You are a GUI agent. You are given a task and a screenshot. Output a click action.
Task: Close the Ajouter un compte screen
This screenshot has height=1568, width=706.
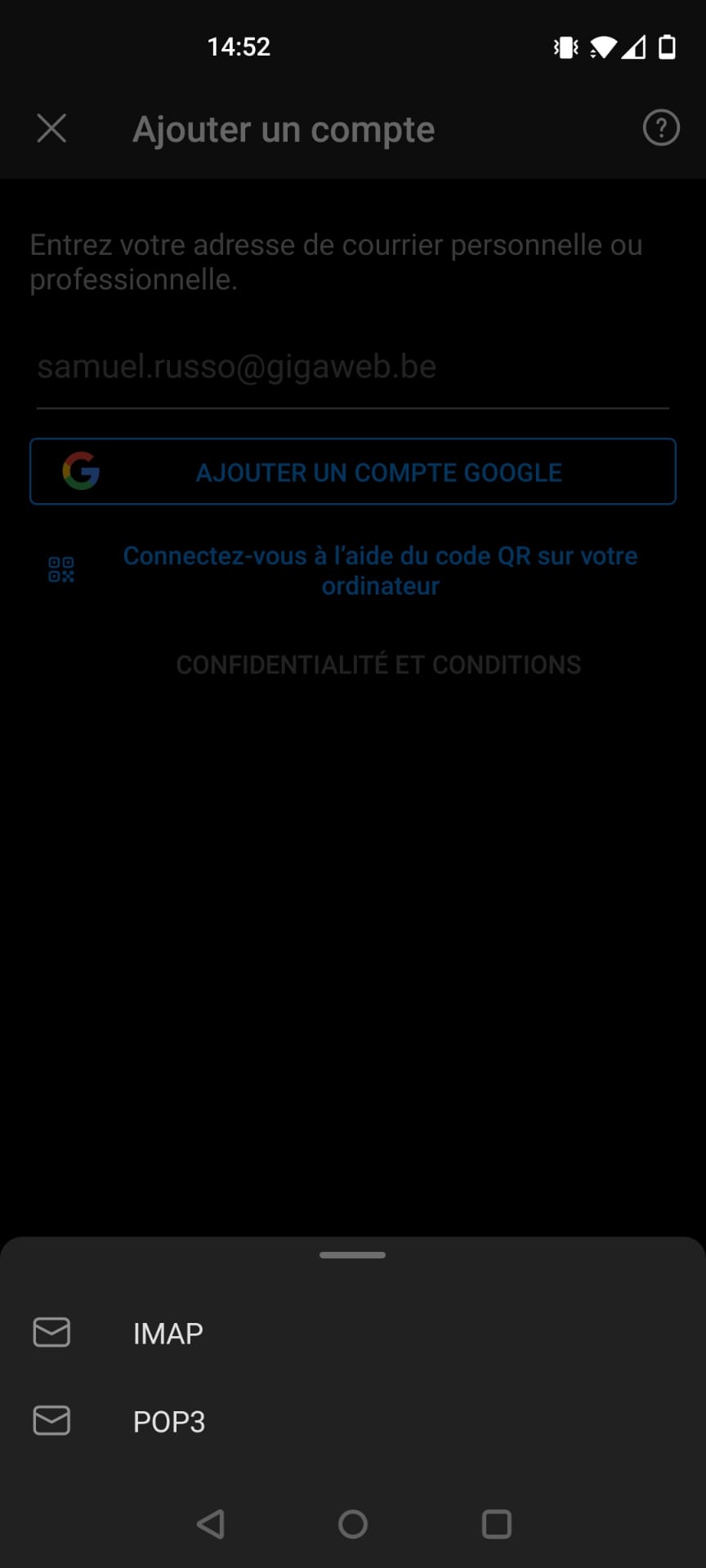(51, 128)
